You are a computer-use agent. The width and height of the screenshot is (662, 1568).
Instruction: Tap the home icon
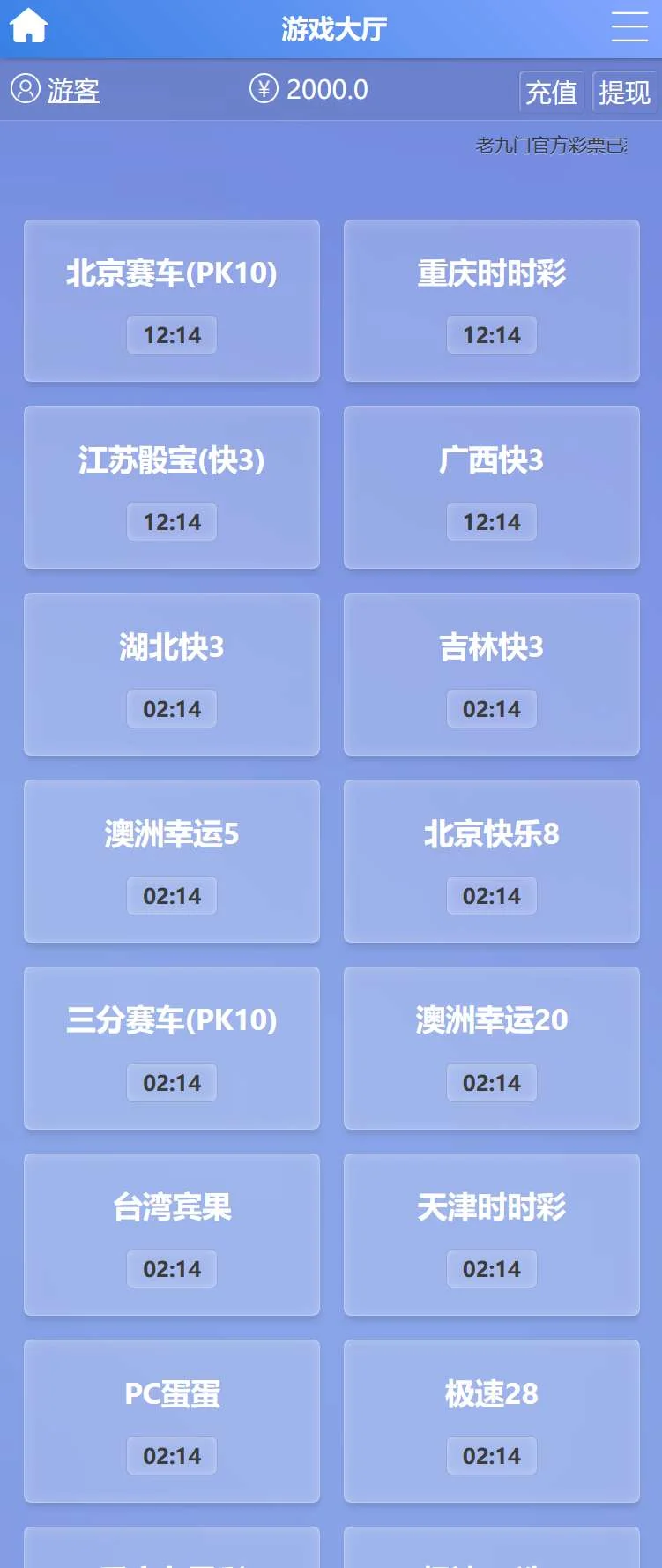(28, 26)
